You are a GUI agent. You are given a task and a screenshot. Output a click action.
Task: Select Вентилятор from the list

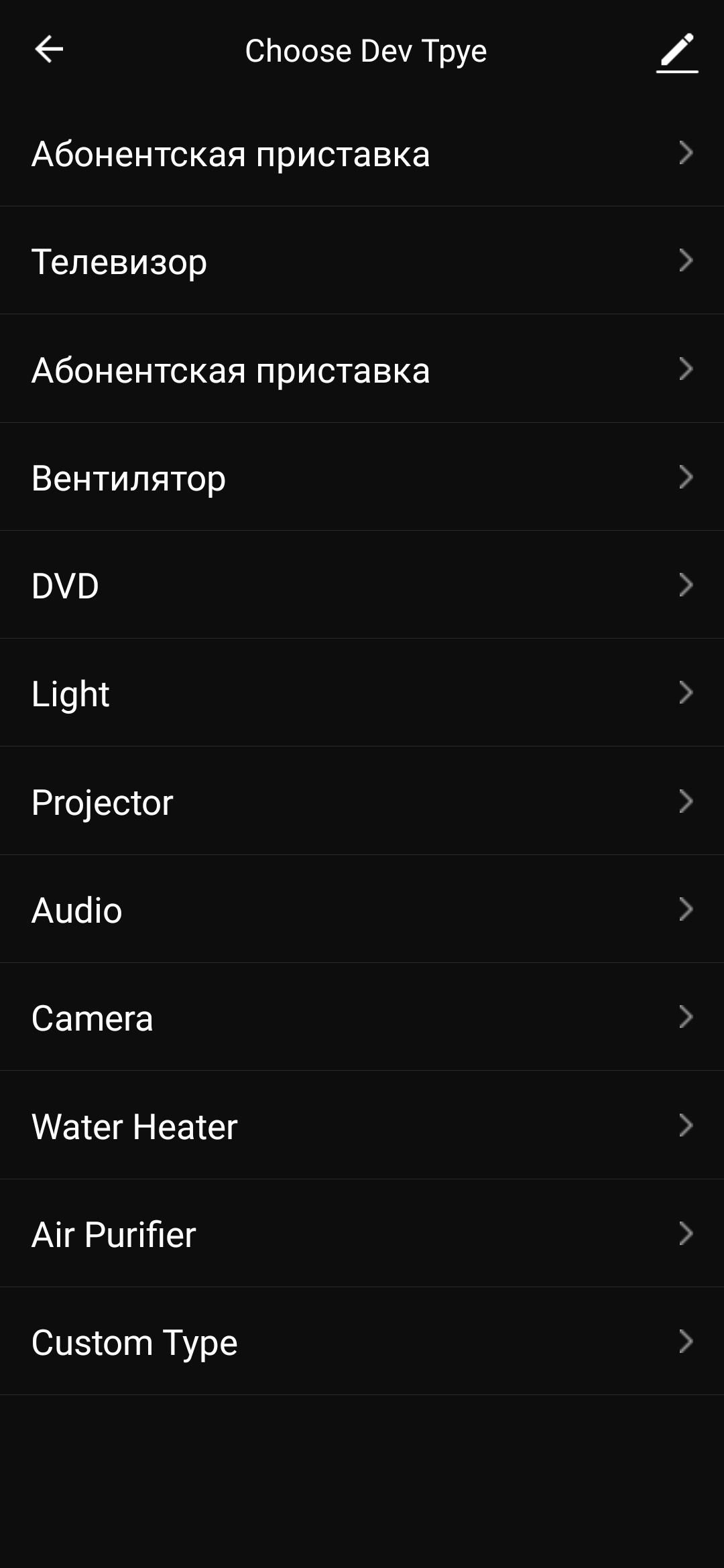point(362,477)
